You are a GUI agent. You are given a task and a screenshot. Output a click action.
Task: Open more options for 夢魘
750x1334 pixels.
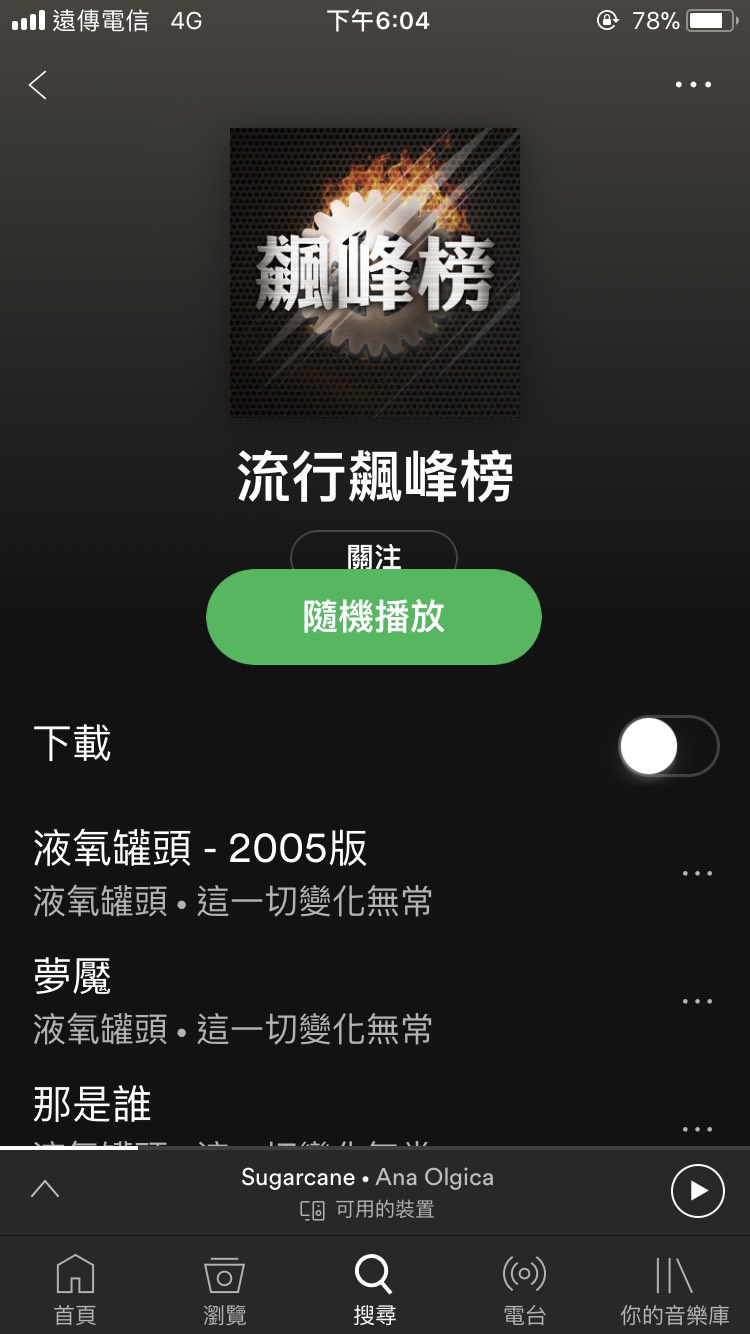tap(697, 1002)
